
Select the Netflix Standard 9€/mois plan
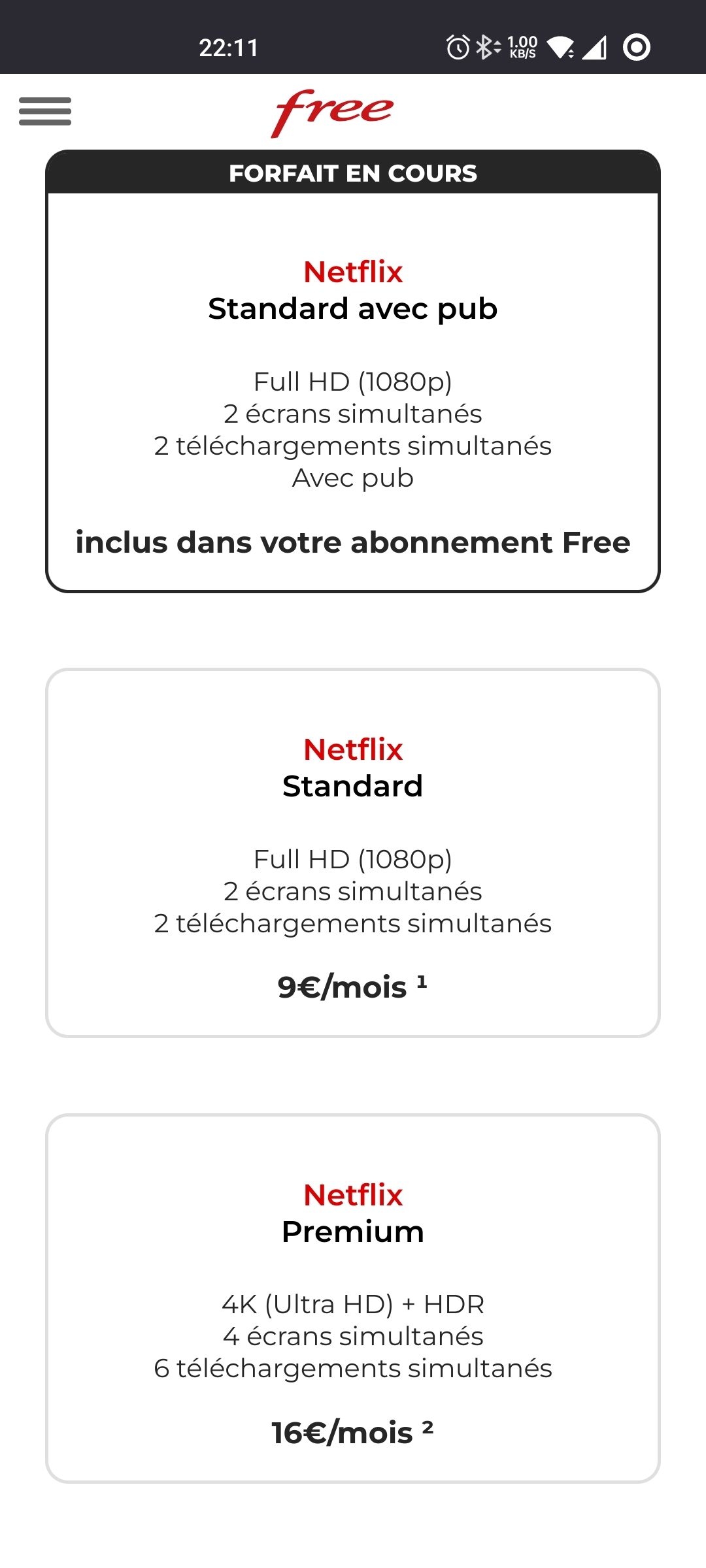353,853
